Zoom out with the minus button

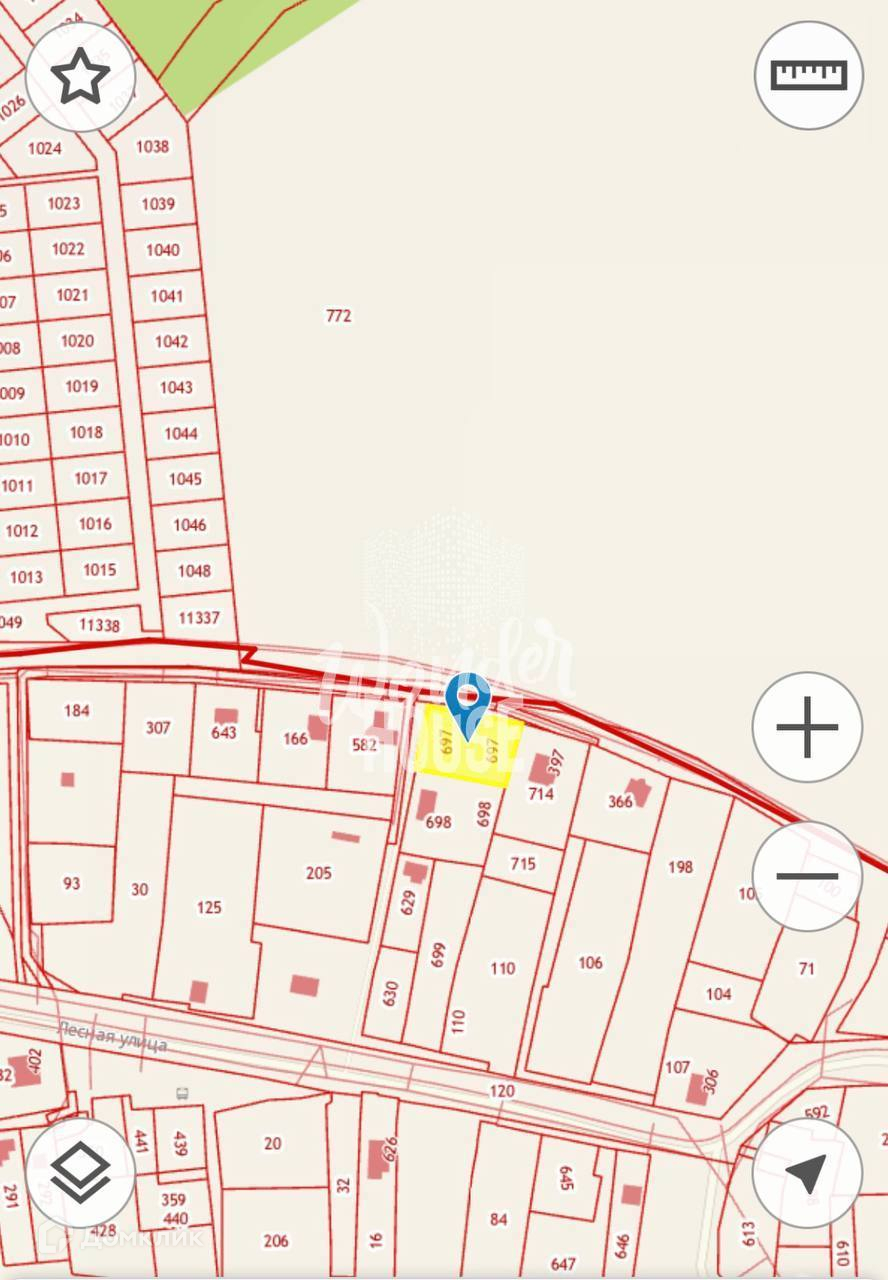tap(807, 876)
